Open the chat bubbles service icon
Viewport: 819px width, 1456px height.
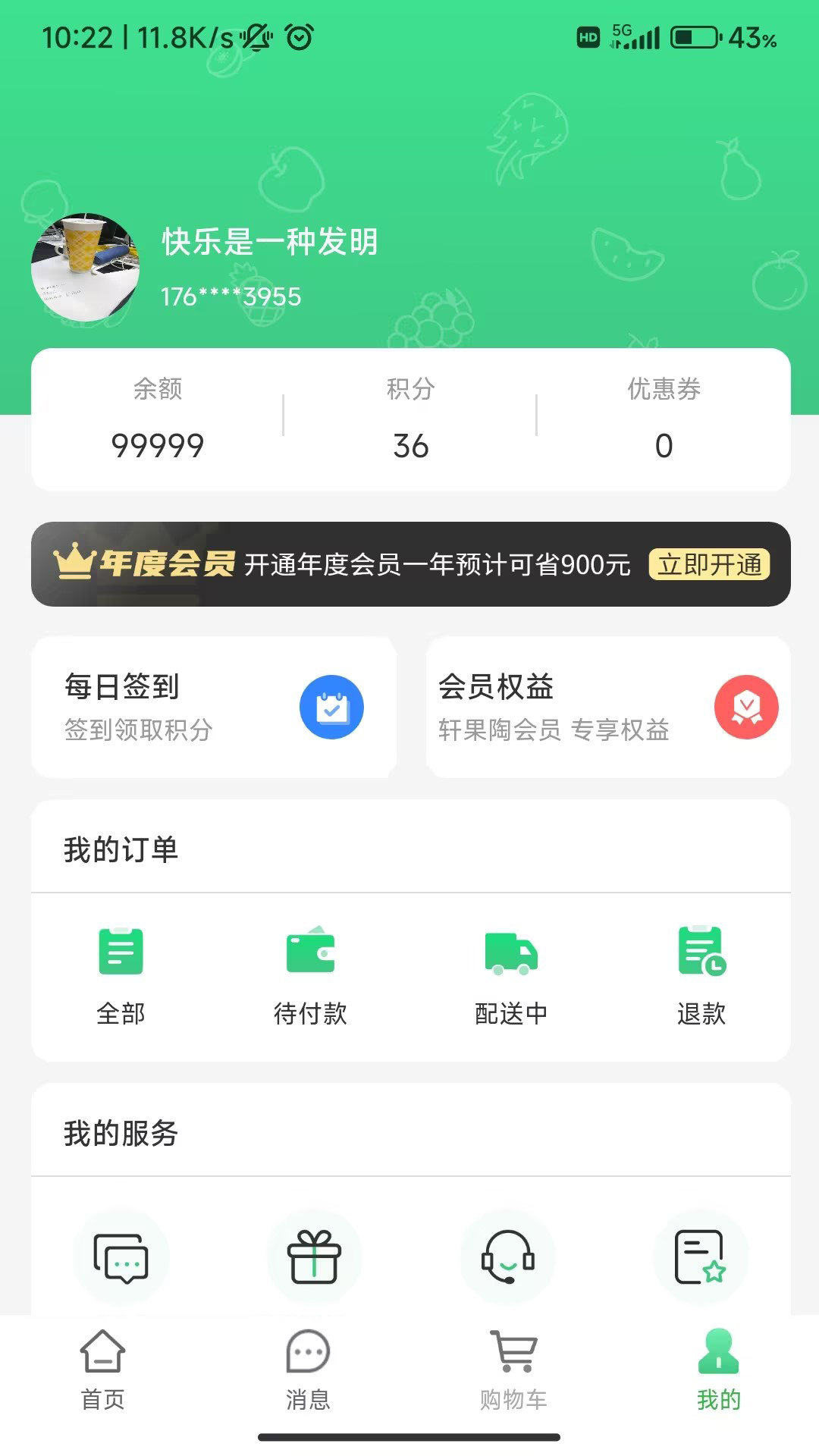121,1257
